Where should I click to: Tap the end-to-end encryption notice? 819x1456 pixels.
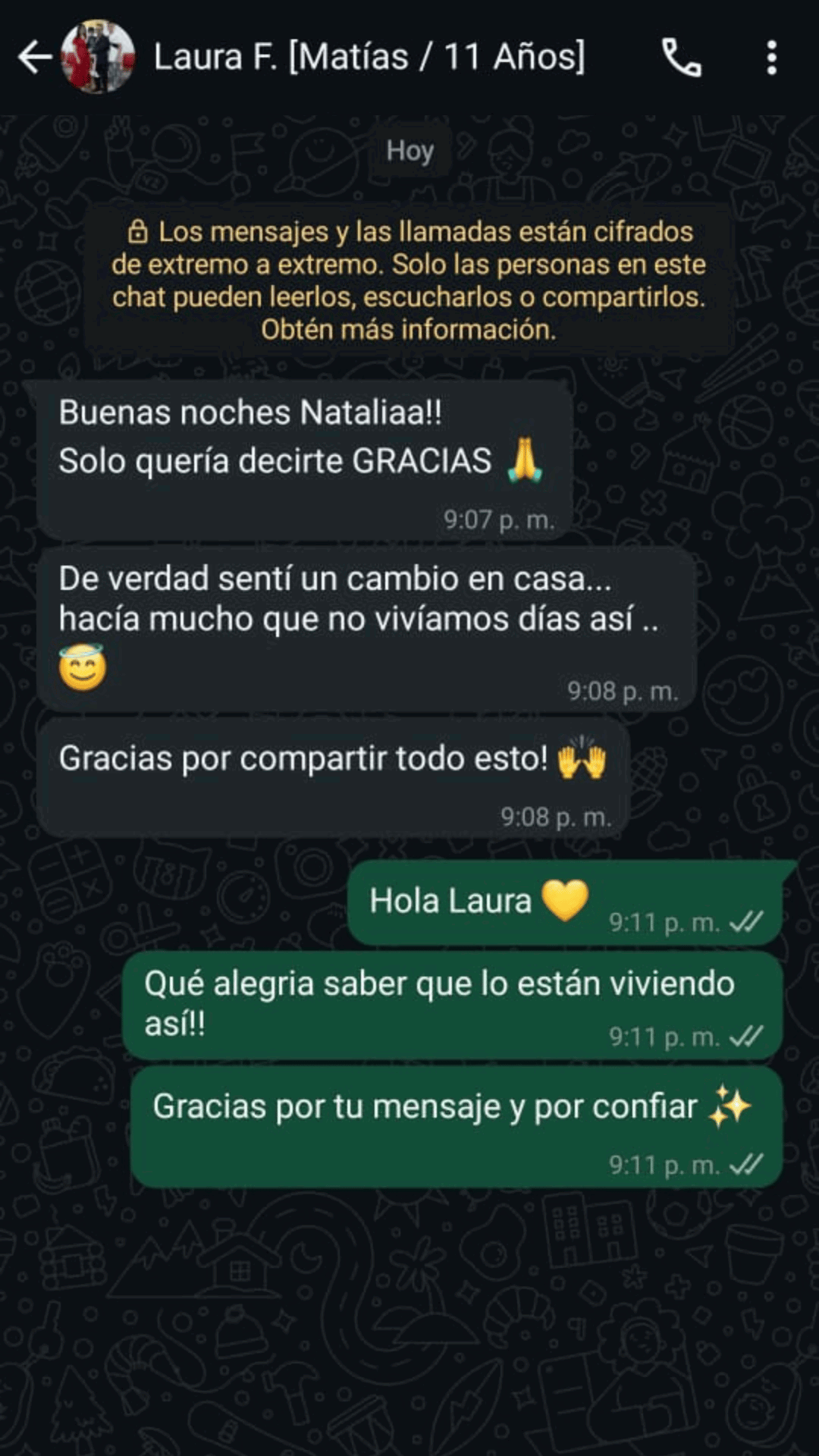pos(409,280)
